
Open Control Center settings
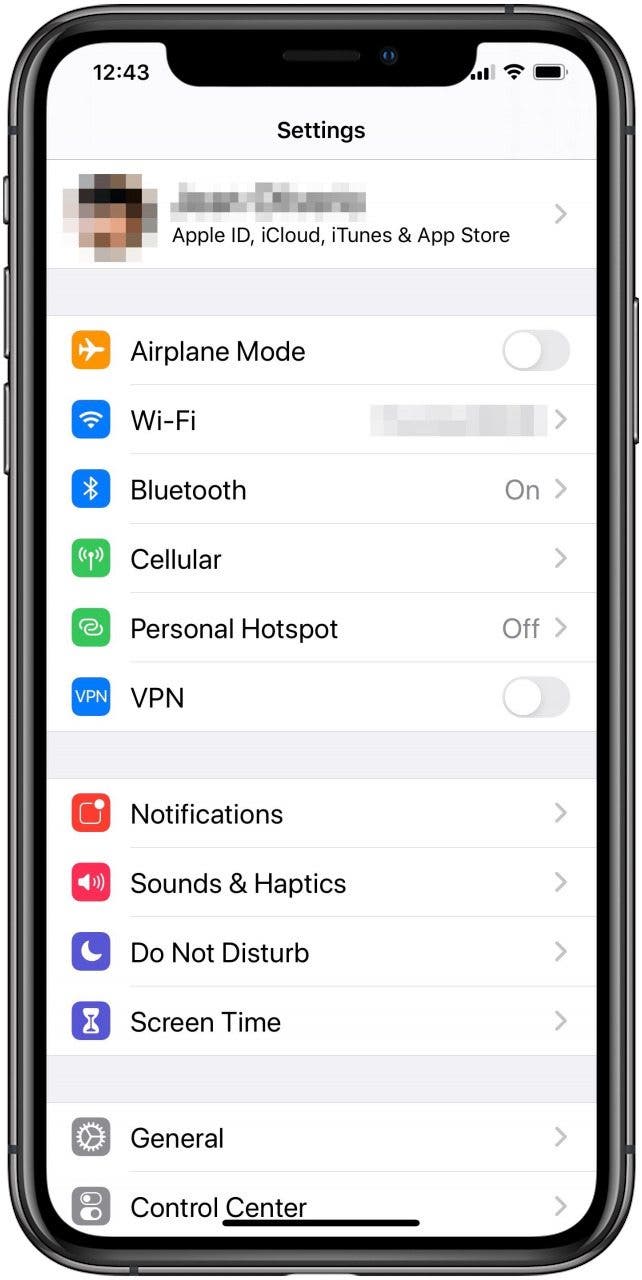point(321,1204)
